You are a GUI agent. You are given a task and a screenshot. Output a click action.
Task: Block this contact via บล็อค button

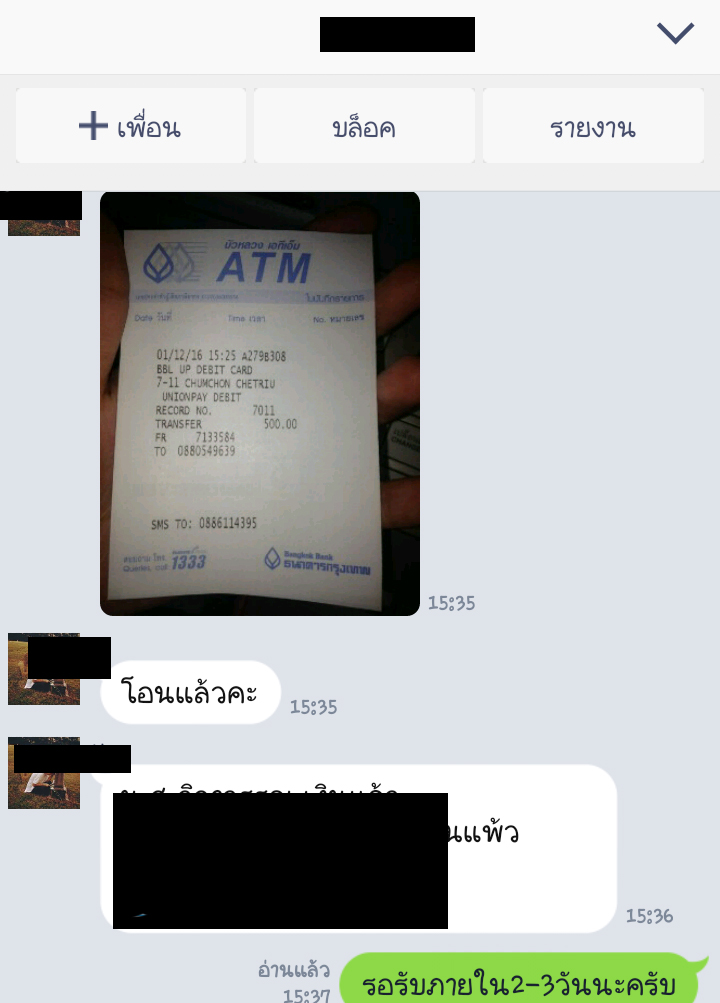(364, 126)
